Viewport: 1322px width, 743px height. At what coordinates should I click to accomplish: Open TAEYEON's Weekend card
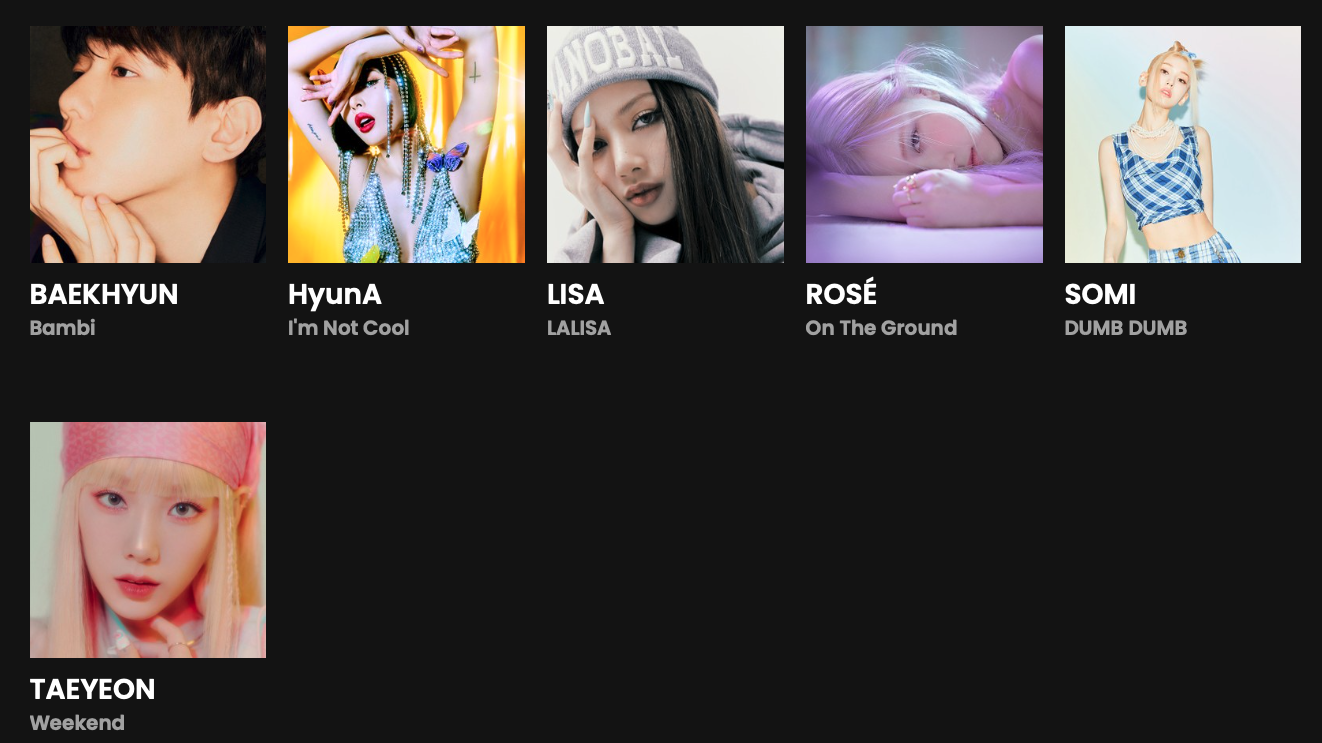coord(148,540)
